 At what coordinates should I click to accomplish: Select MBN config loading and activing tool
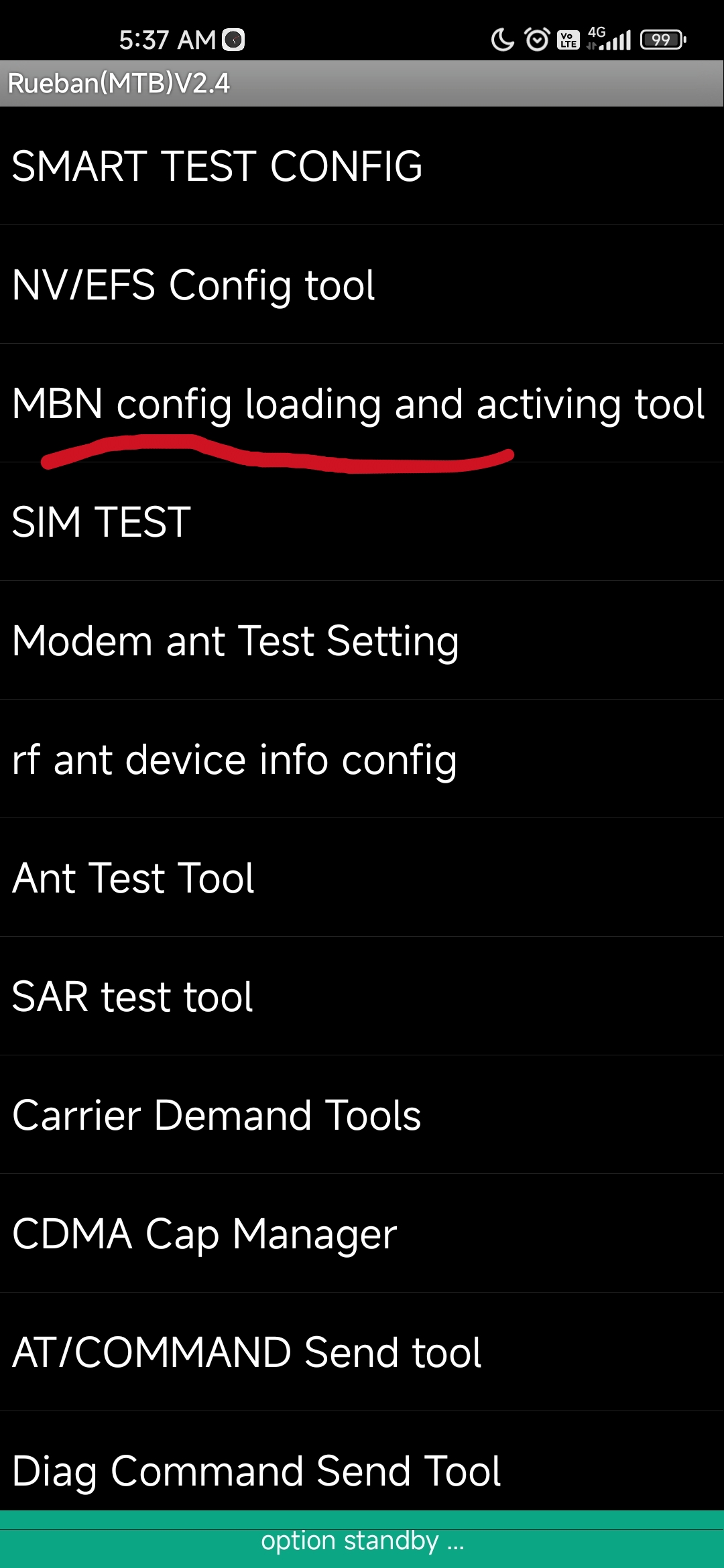pos(362,403)
